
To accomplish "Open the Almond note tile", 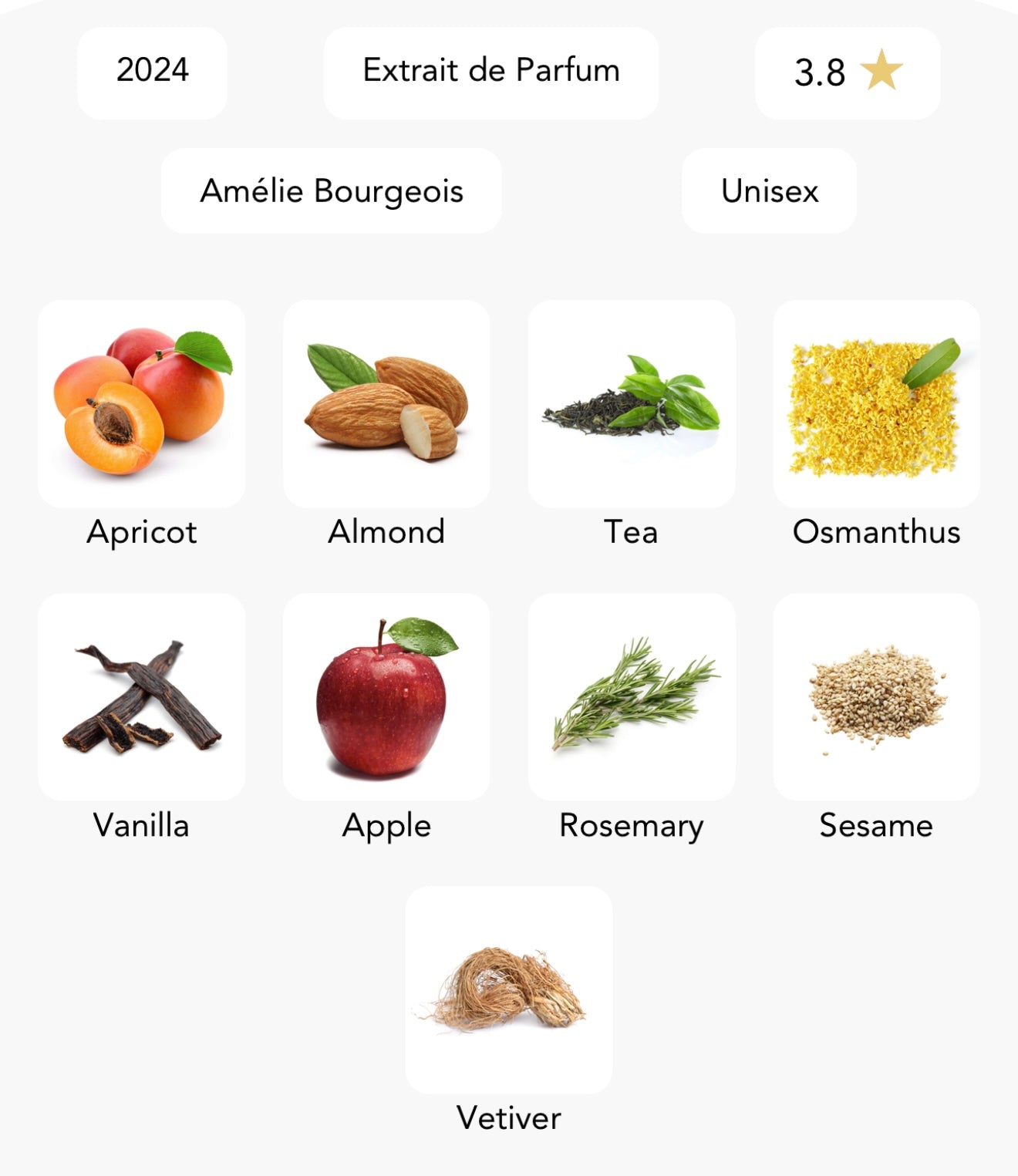I will pos(386,403).
